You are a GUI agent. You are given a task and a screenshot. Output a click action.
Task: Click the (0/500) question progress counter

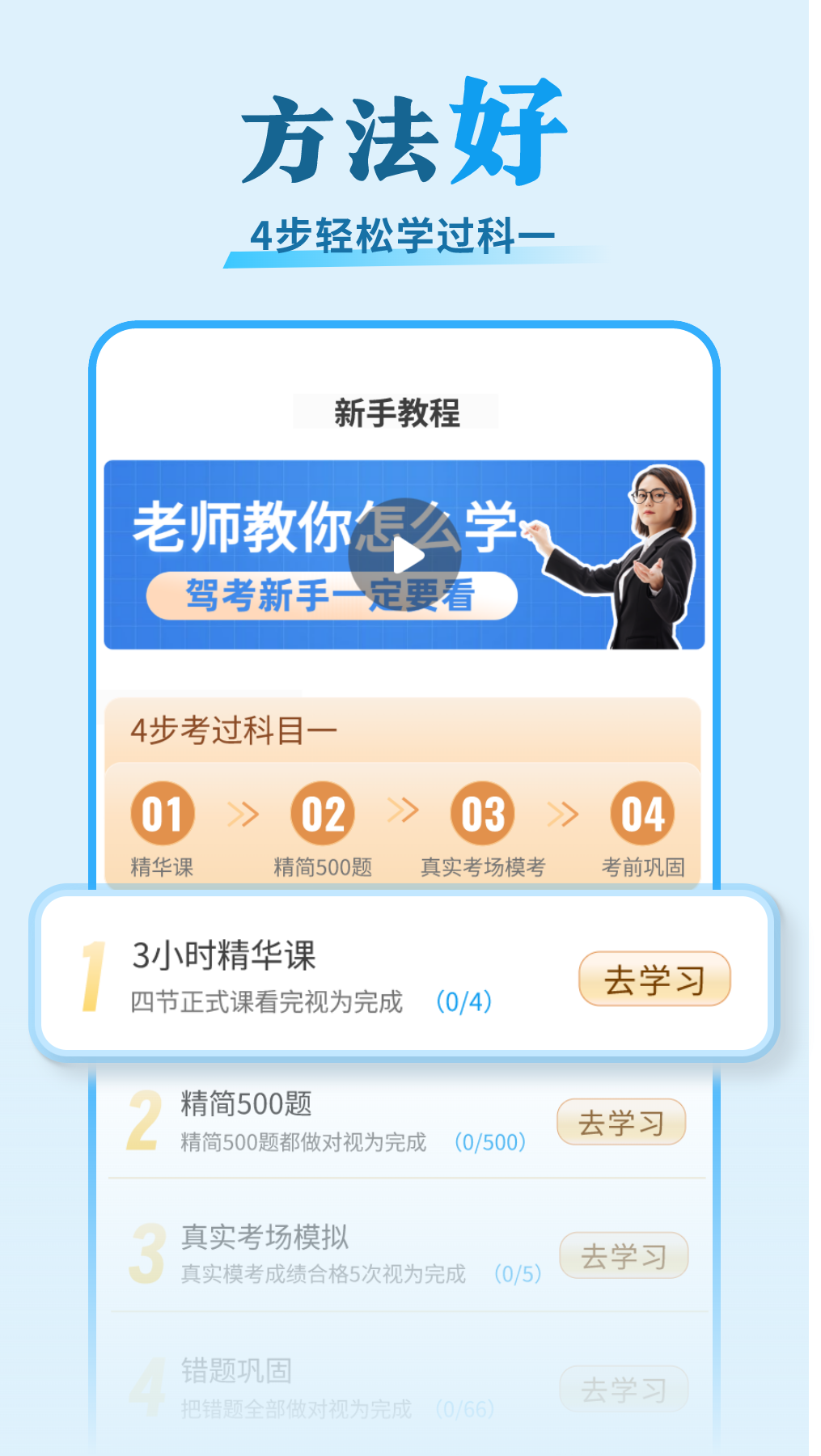(490, 1141)
